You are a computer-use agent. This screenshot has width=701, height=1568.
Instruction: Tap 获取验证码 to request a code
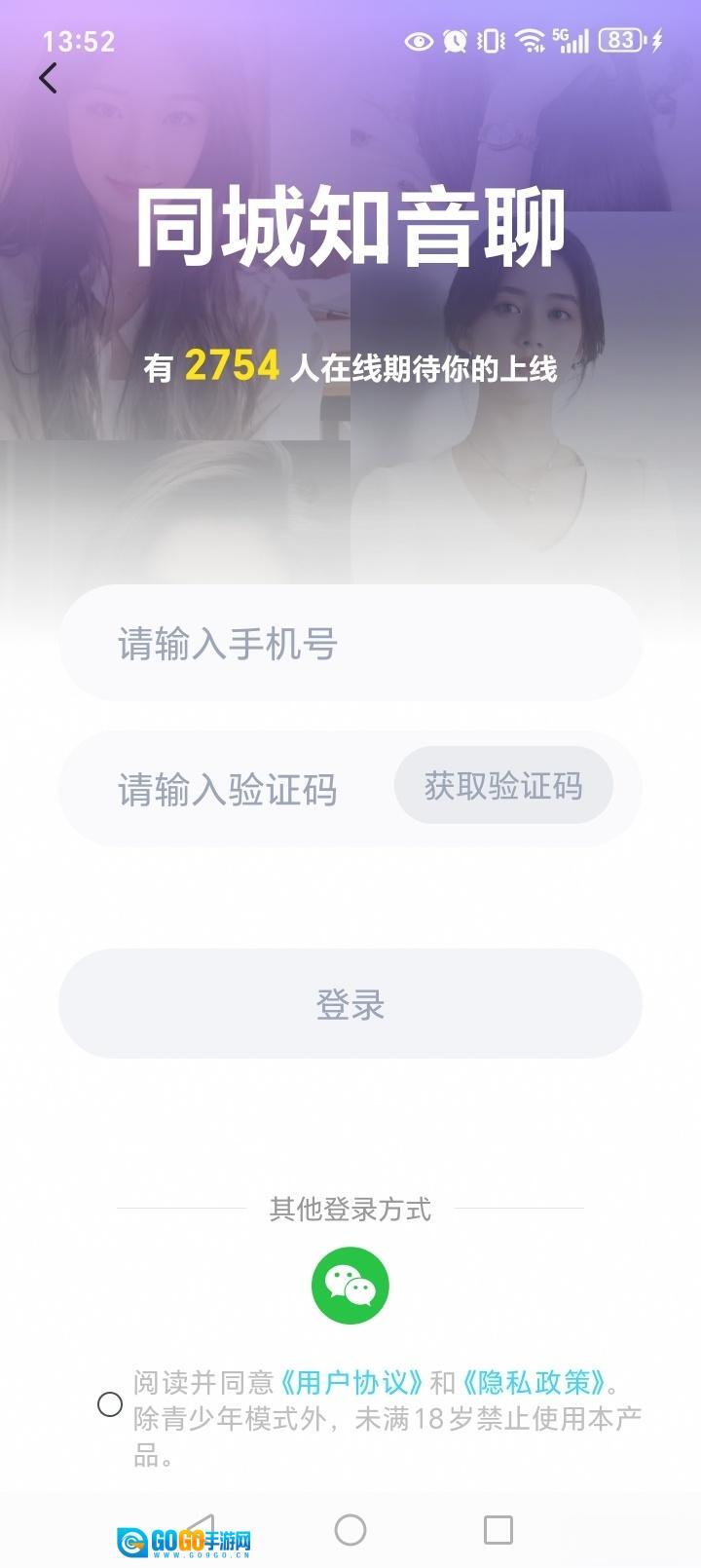[503, 786]
